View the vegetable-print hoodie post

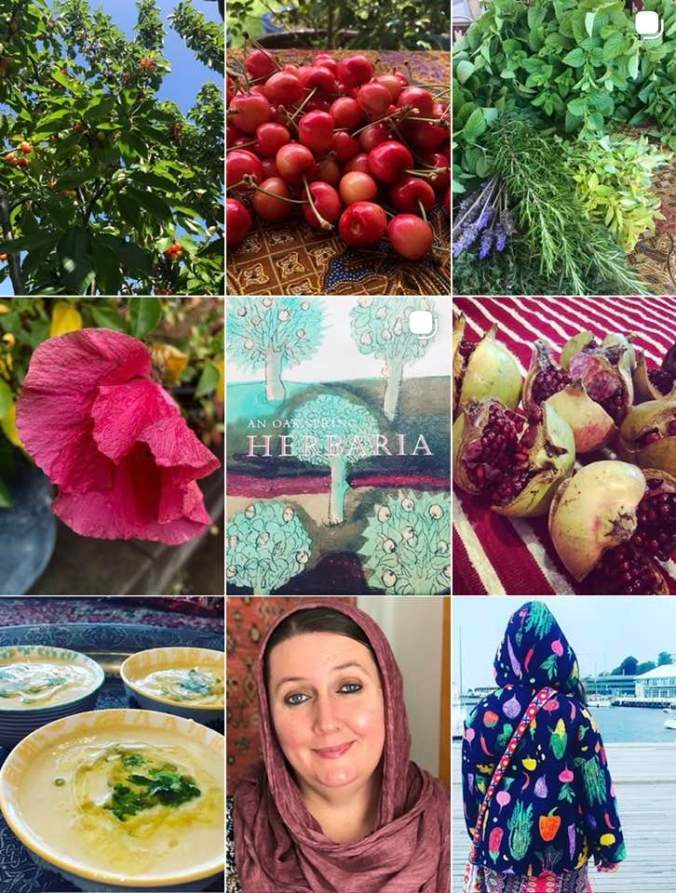pyautogui.click(x=564, y=745)
